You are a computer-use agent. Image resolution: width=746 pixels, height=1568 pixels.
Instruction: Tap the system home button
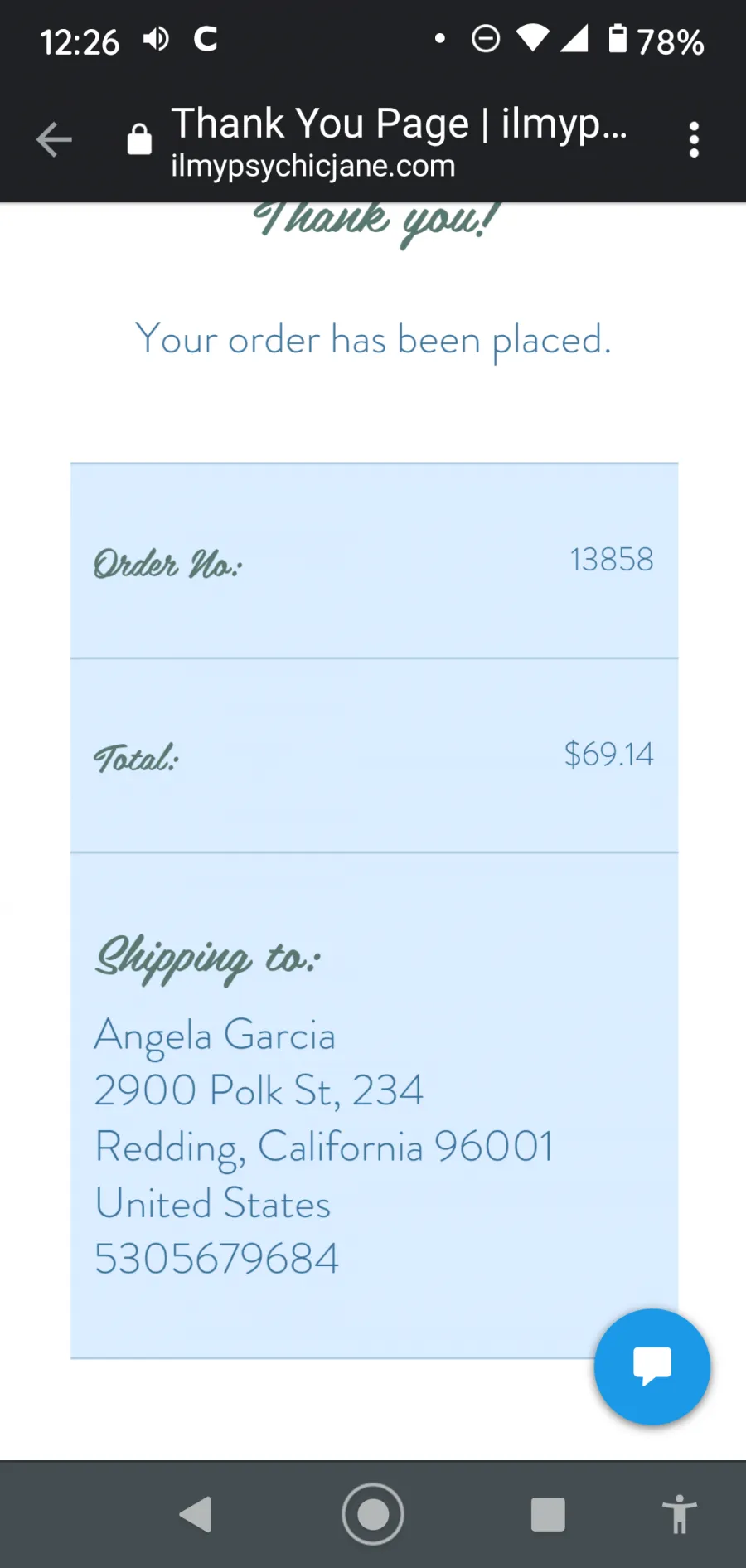[373, 1514]
